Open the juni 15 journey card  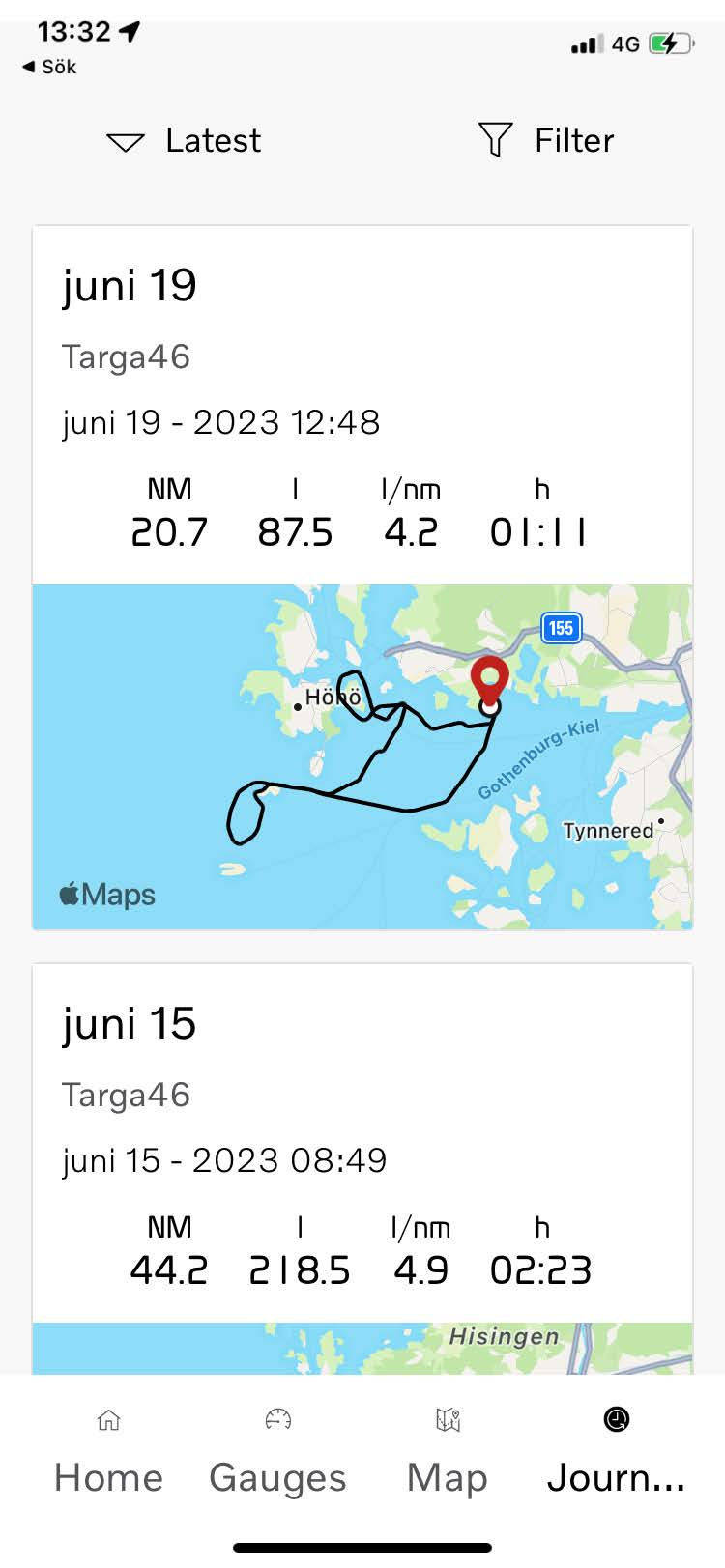[x=362, y=1169]
